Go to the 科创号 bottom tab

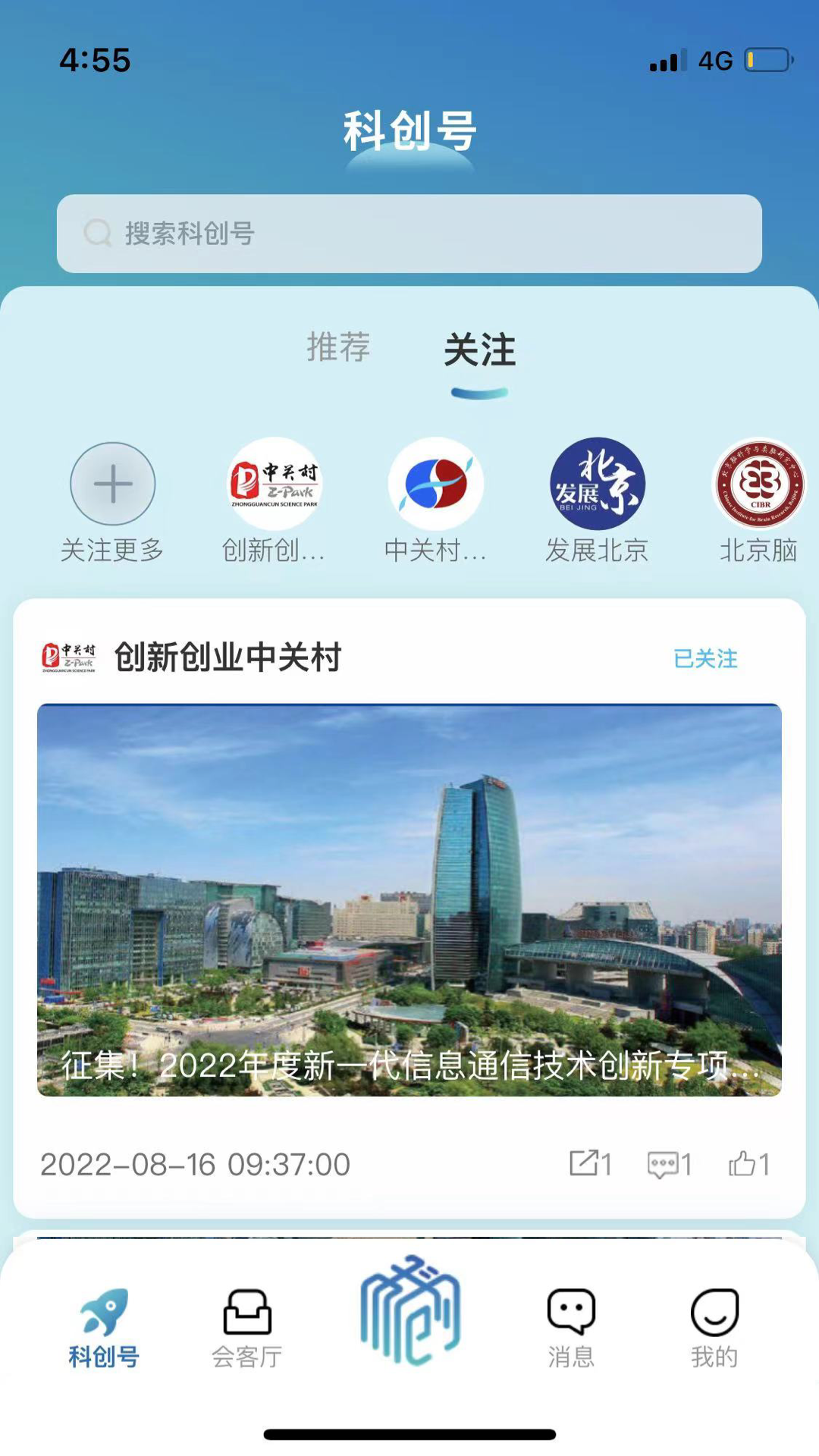click(104, 1327)
